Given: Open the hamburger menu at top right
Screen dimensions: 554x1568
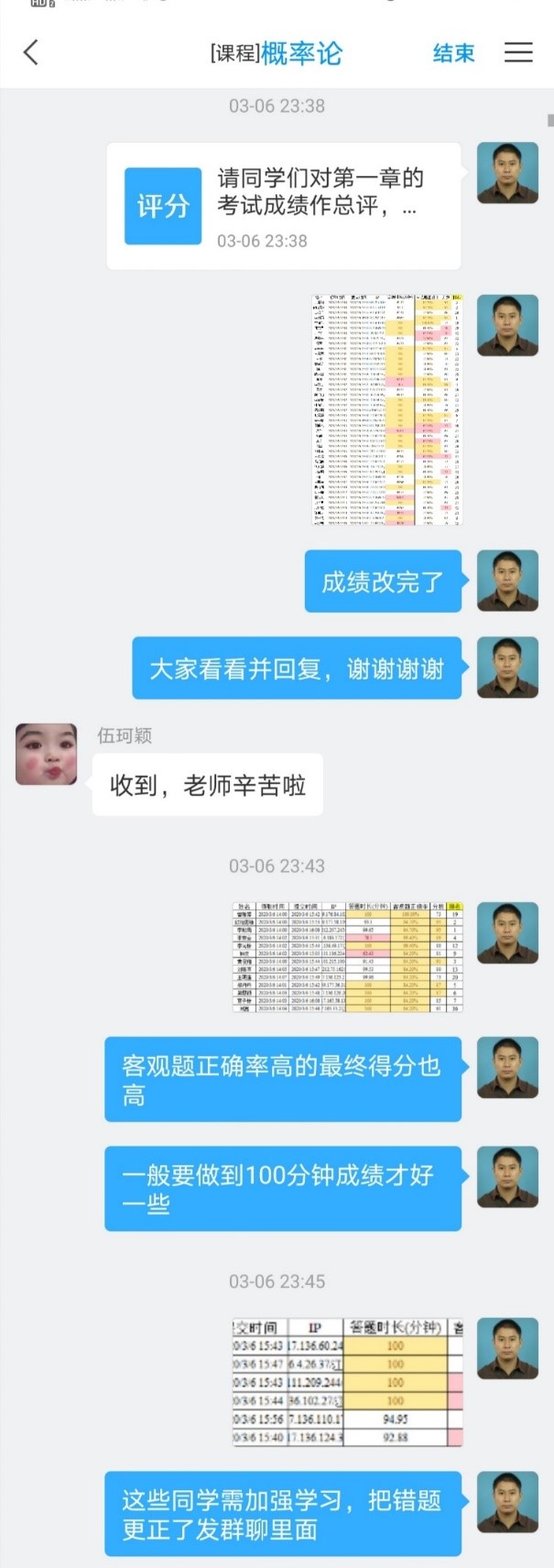Looking at the screenshot, I should [518, 52].
